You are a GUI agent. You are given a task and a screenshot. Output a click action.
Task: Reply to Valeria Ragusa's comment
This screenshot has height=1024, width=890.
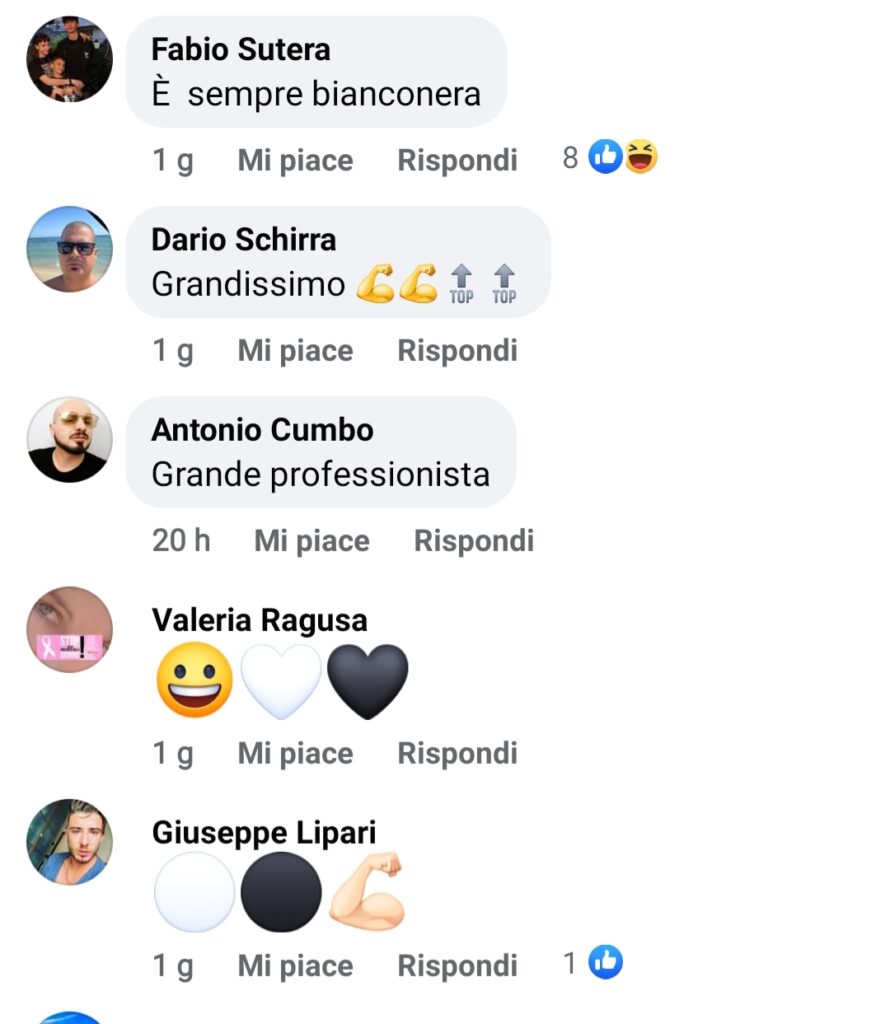coord(457,753)
